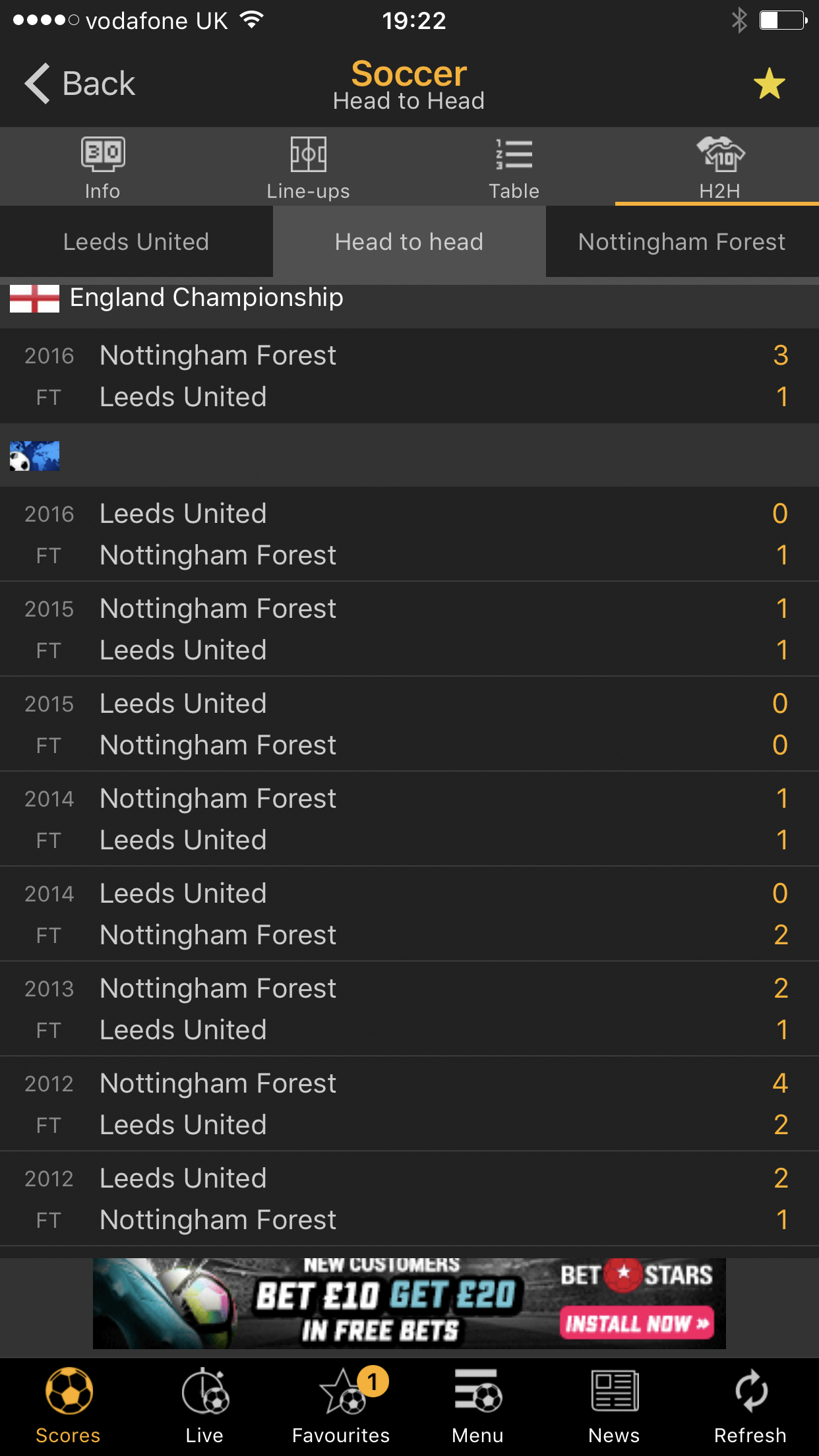Open the 2013 Nottingham Forest 2-1 Leeds match
The width and height of the screenshot is (819, 1456).
point(409,1009)
